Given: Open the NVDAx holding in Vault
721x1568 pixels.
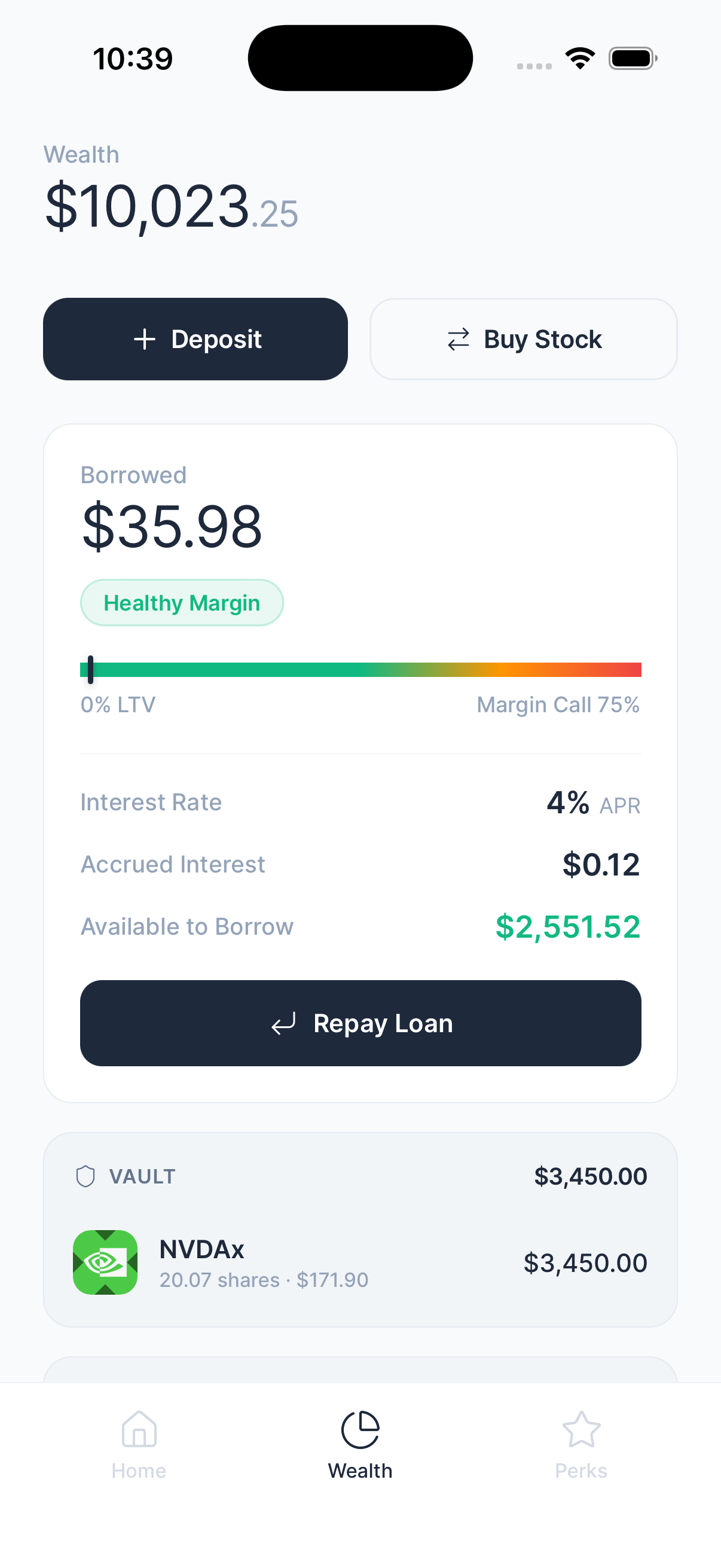Looking at the screenshot, I should [x=360, y=1262].
